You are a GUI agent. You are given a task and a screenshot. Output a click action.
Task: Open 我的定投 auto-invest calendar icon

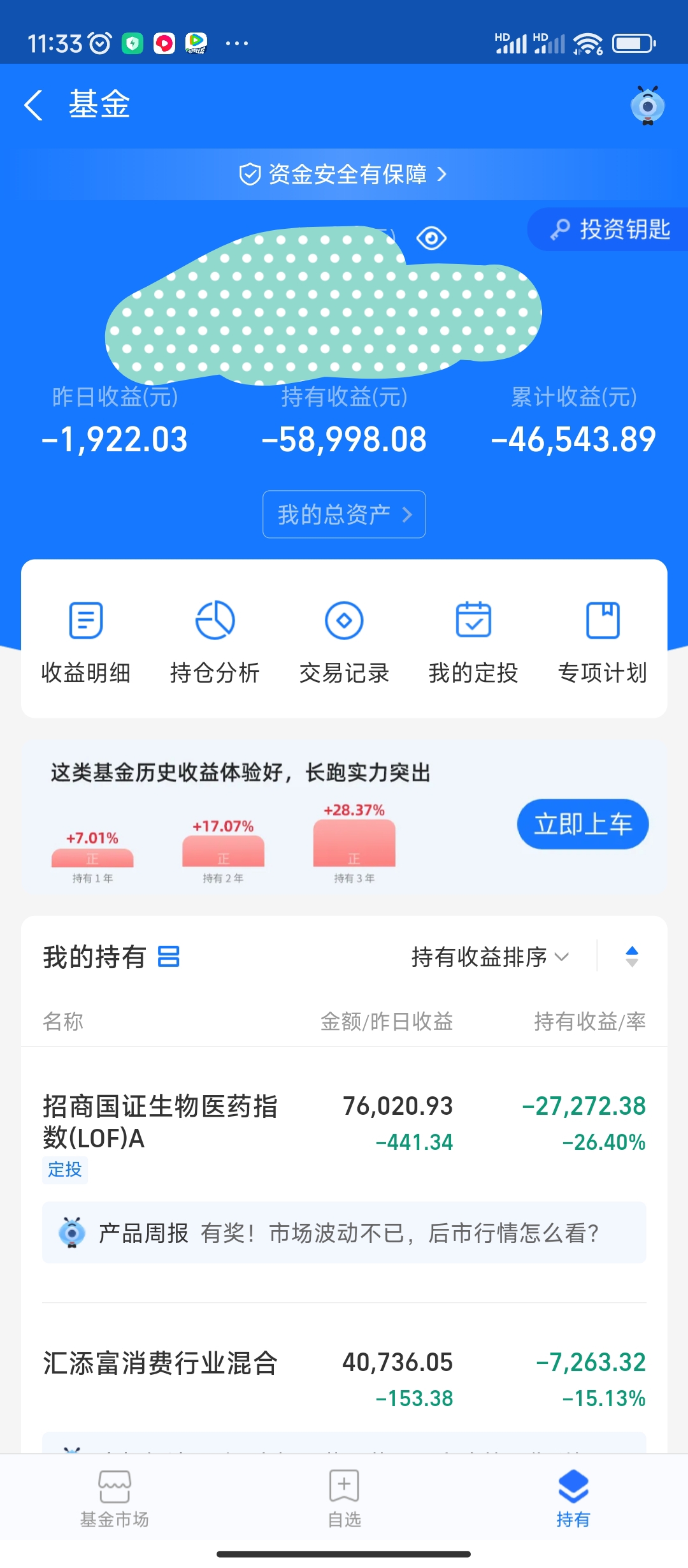473,619
